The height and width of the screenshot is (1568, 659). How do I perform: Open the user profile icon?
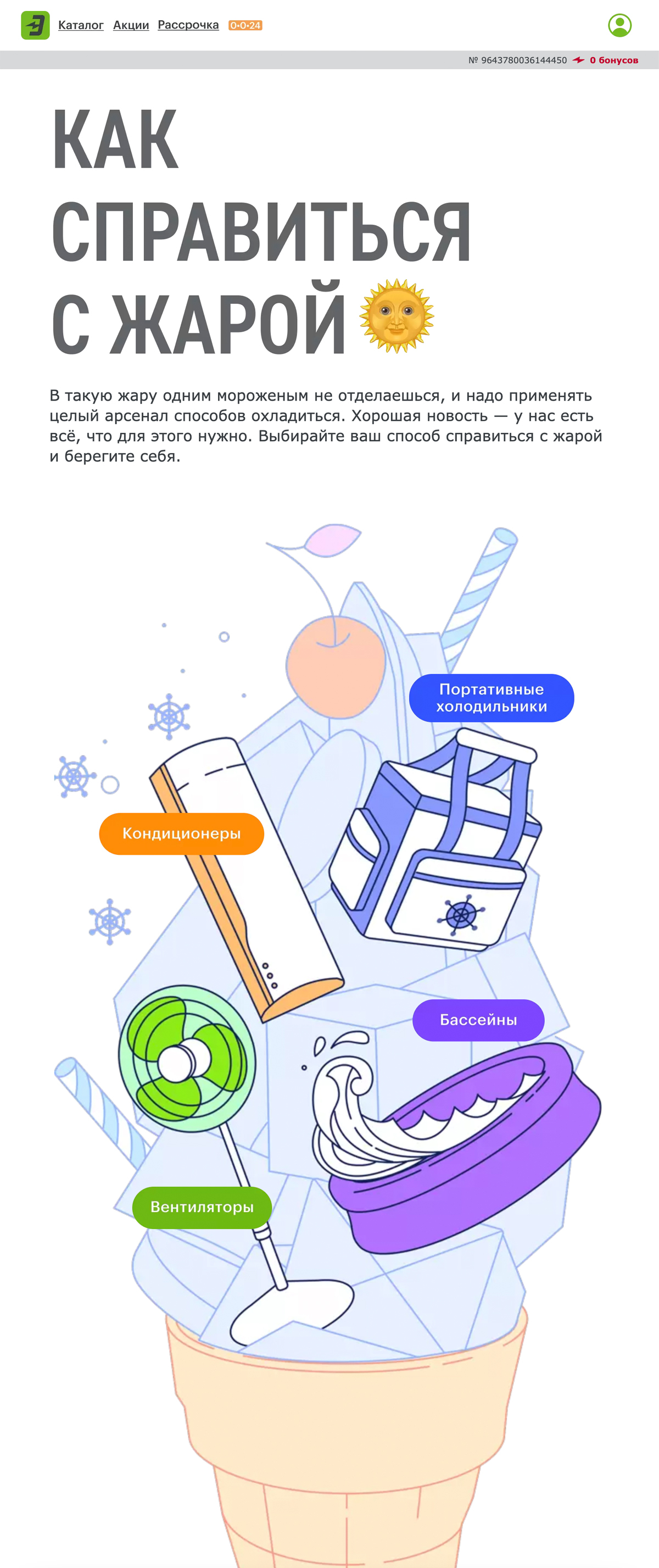[x=619, y=26]
